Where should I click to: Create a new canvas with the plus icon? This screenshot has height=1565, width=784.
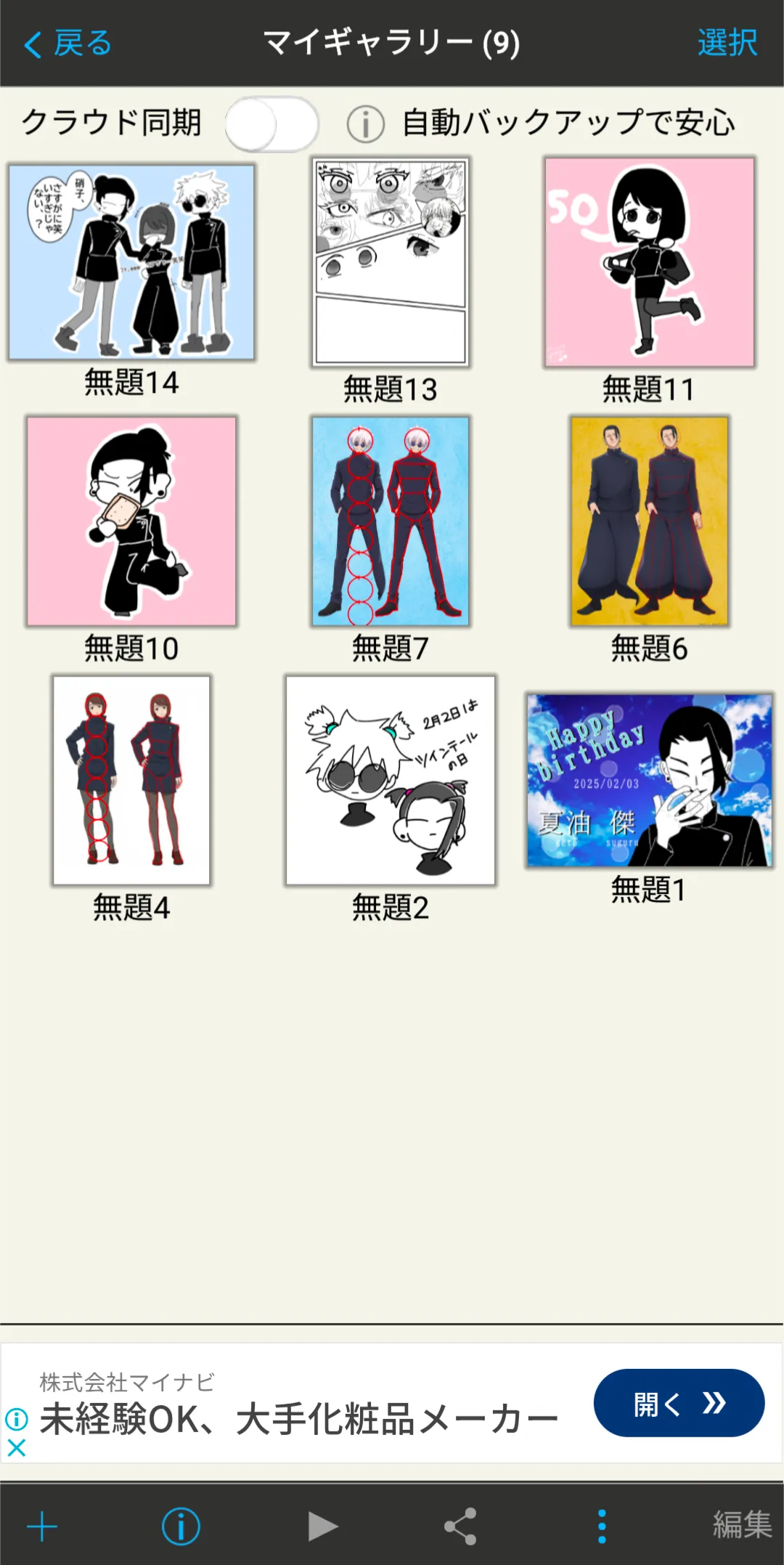(42, 1526)
